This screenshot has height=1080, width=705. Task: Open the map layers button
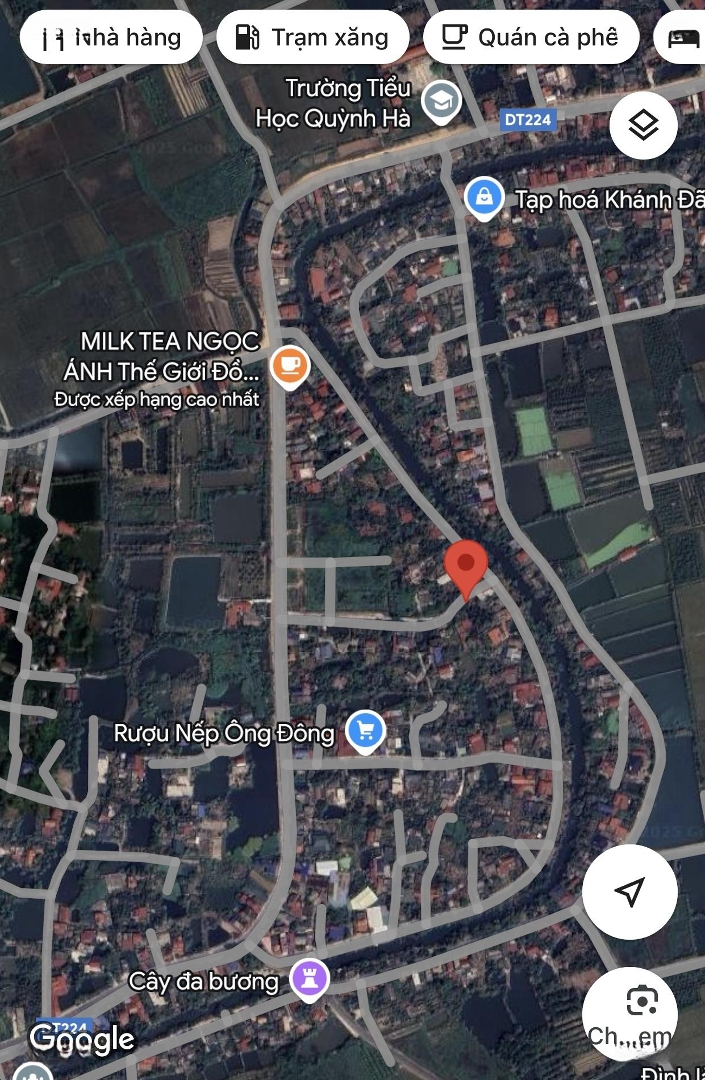(x=643, y=125)
